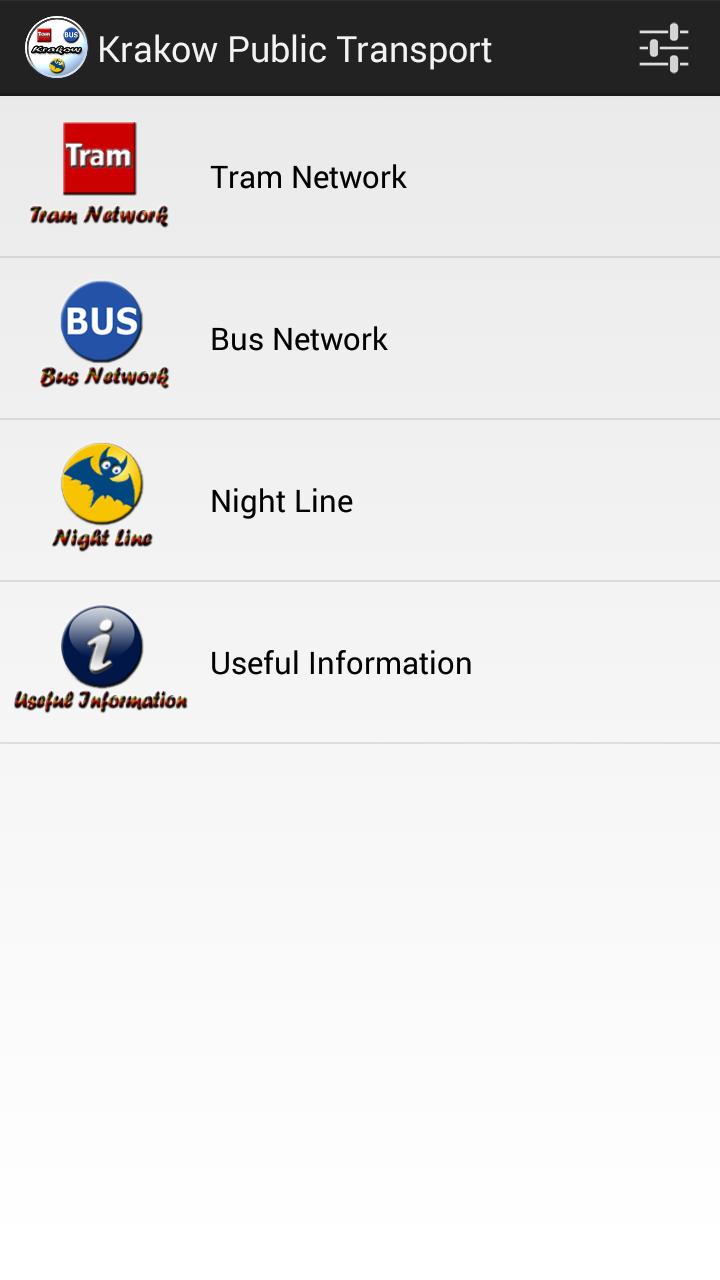Click the 'Tram Network' text label
The height and width of the screenshot is (1280, 720).
[307, 177]
